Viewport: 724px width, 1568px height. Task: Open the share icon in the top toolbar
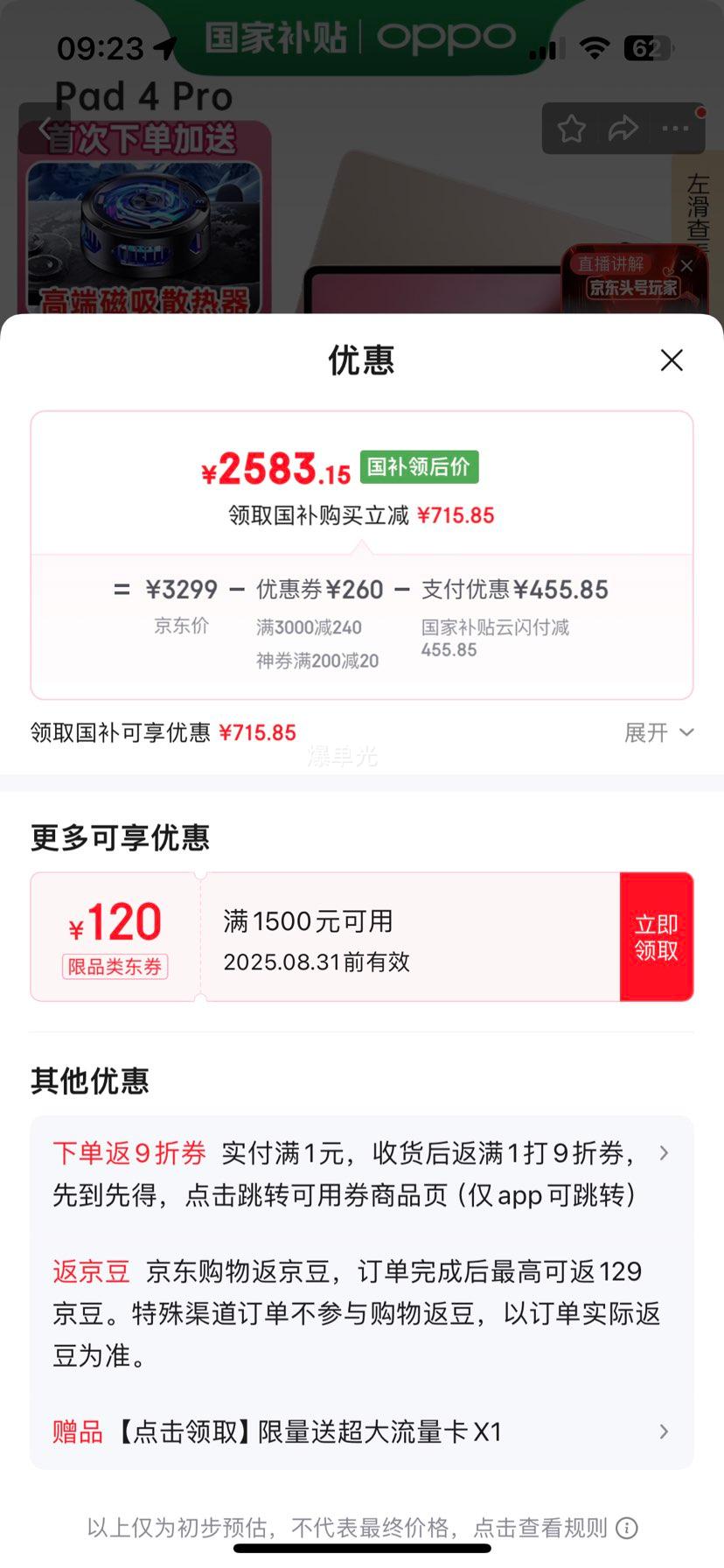(623, 128)
